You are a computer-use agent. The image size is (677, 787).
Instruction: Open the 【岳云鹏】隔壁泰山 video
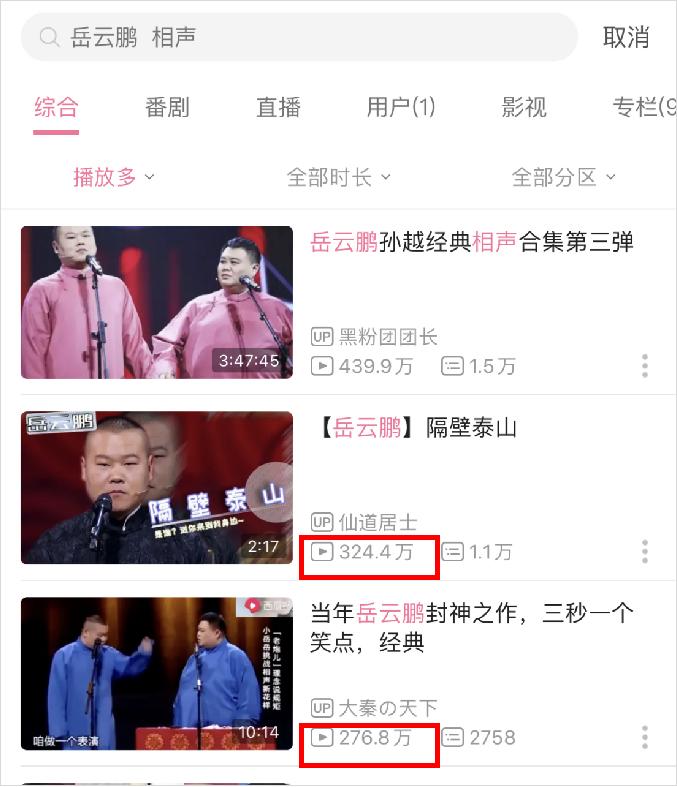pyautogui.click(x=415, y=429)
